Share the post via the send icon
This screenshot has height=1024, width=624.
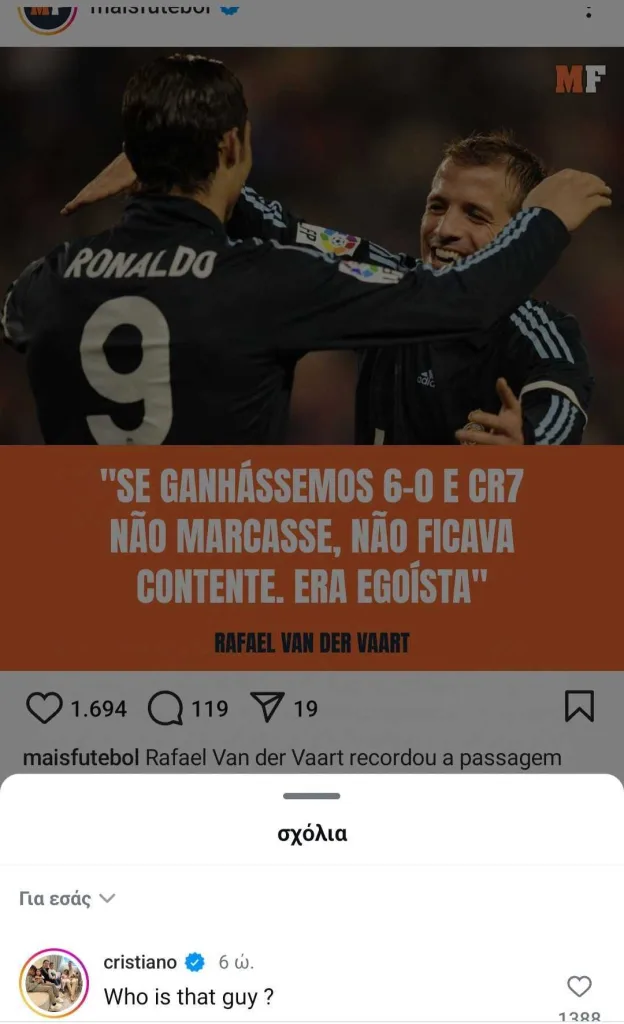[x=266, y=708]
